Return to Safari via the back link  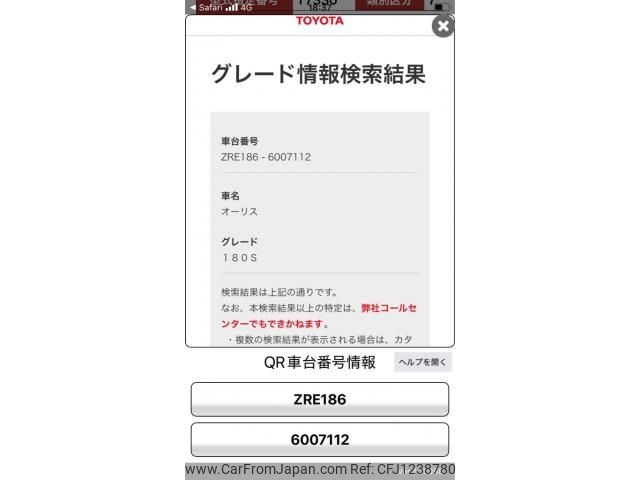point(205,7)
